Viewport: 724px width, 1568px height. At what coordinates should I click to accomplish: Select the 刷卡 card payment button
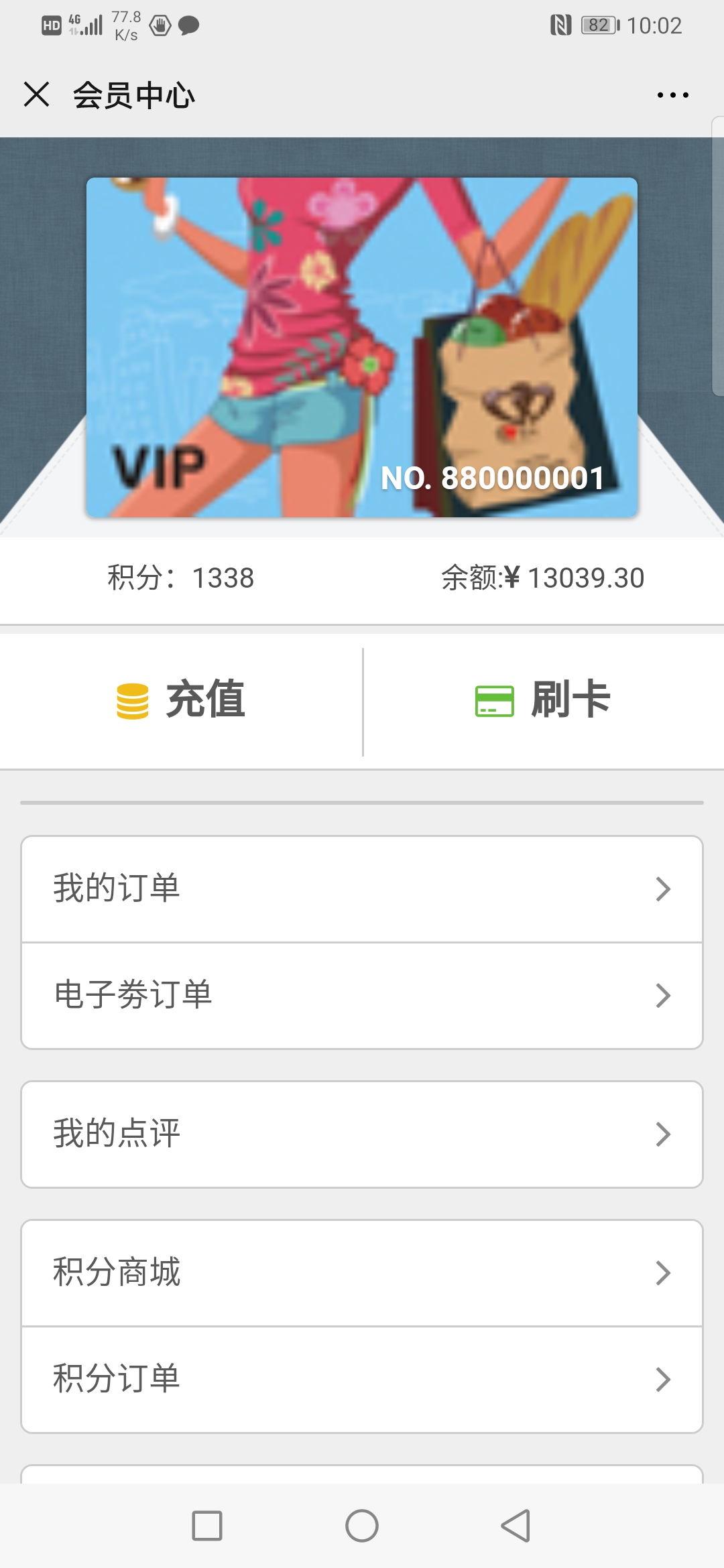coord(543,700)
